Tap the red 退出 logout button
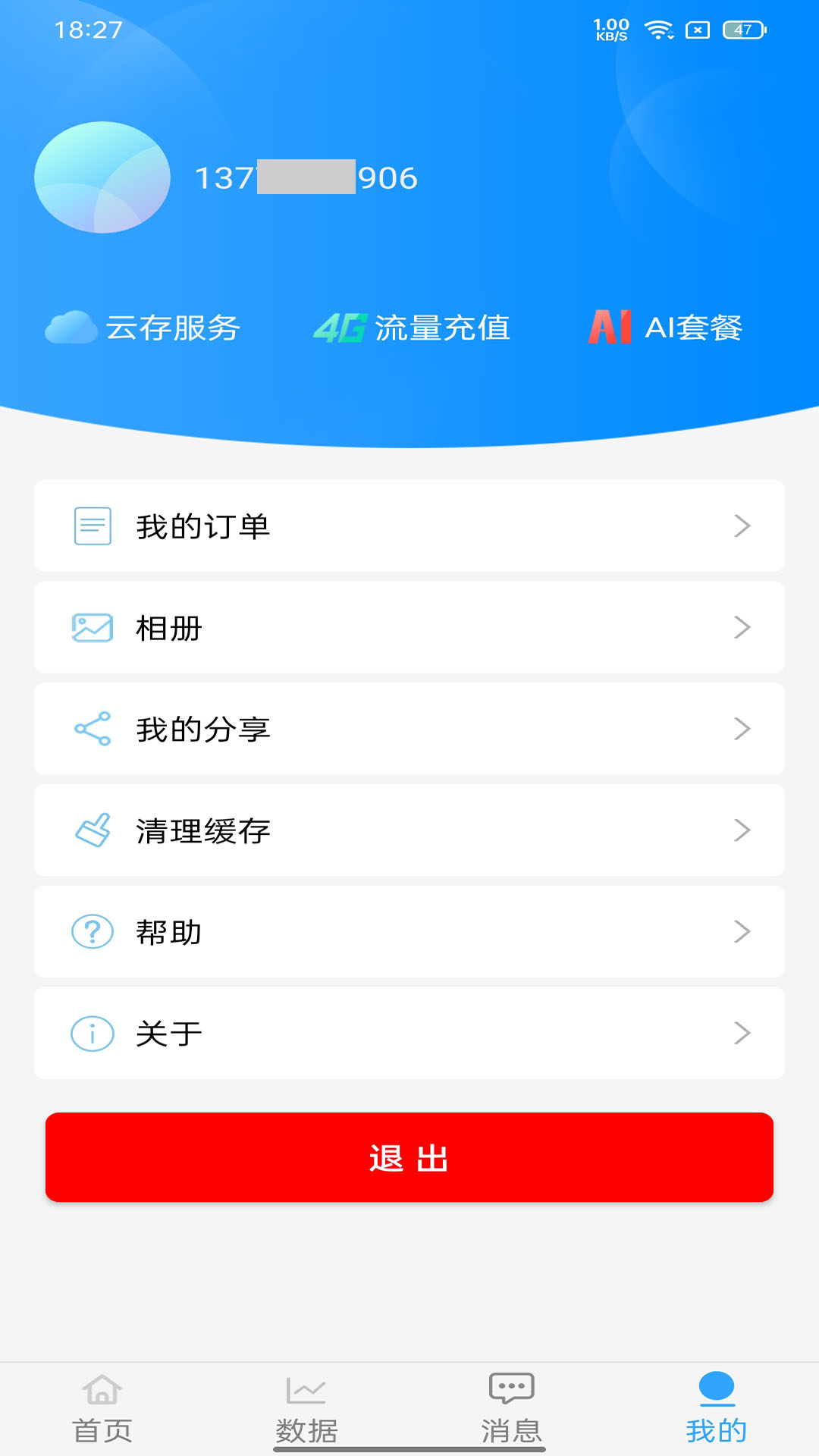819x1456 pixels. [x=409, y=1157]
